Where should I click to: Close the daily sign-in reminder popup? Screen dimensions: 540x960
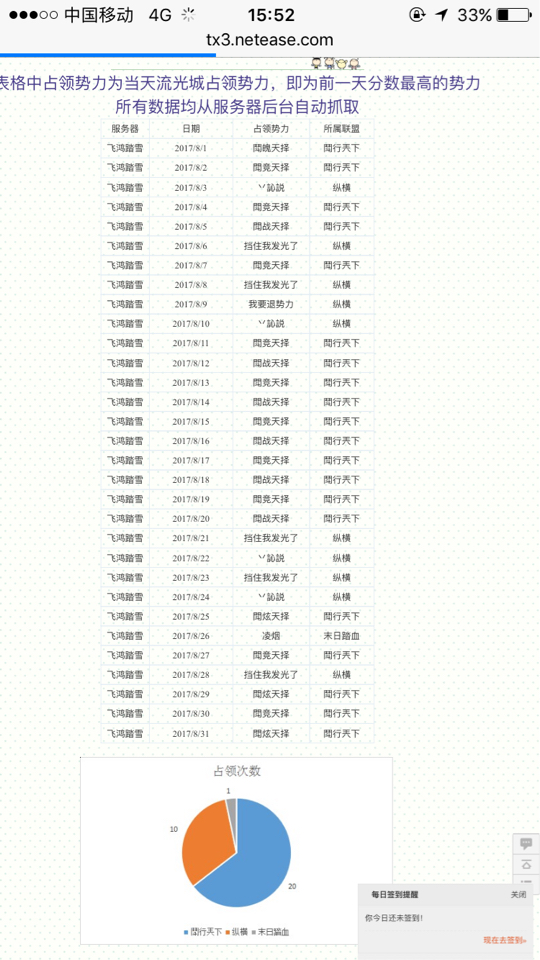pyautogui.click(x=518, y=894)
